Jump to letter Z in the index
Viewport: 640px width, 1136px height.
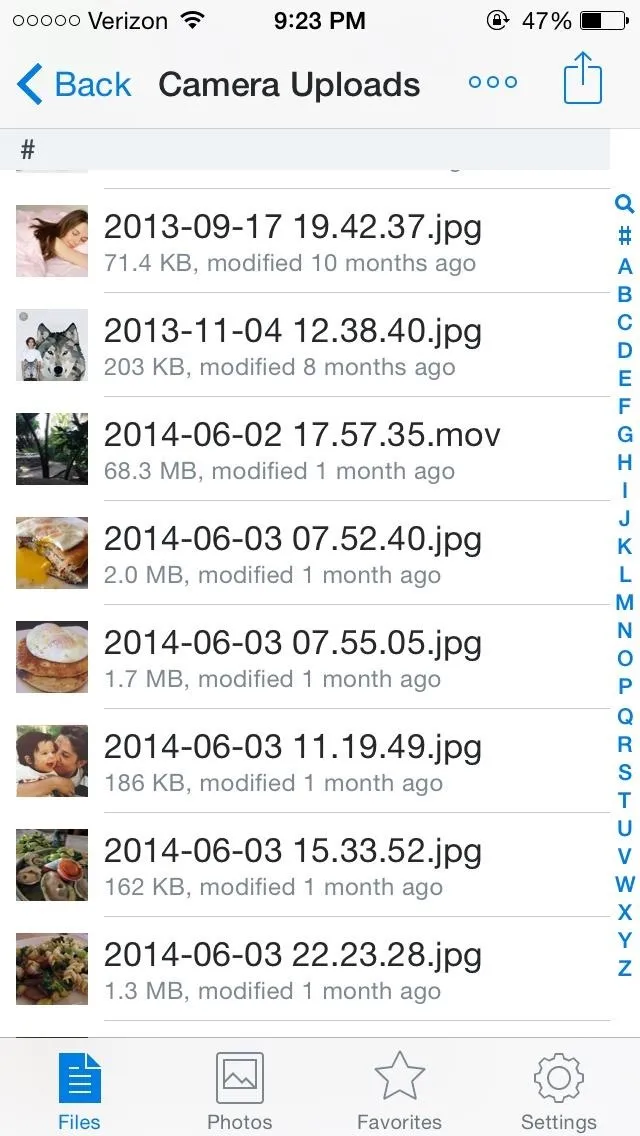click(624, 967)
